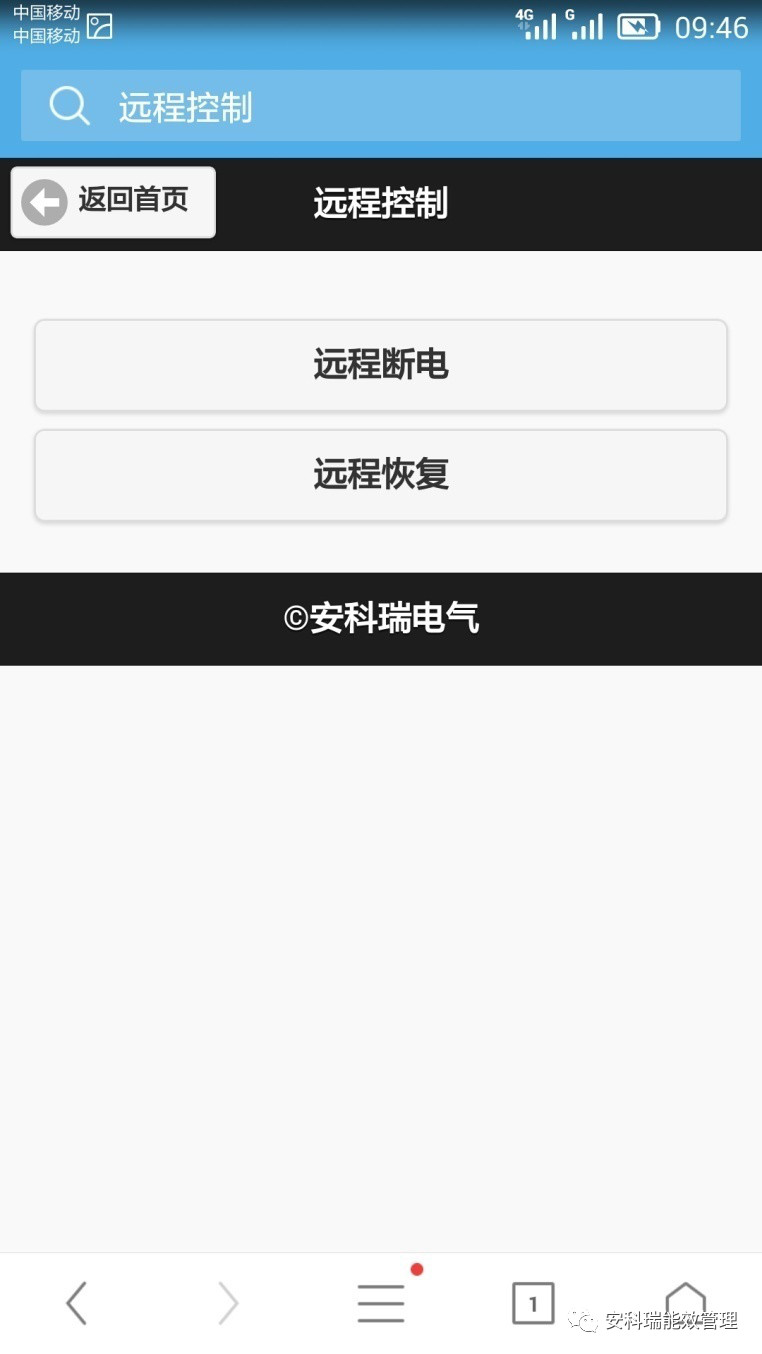The height and width of the screenshot is (1354, 762).
Task: Tap the 远程控制 address search bar
Action: pos(380,106)
